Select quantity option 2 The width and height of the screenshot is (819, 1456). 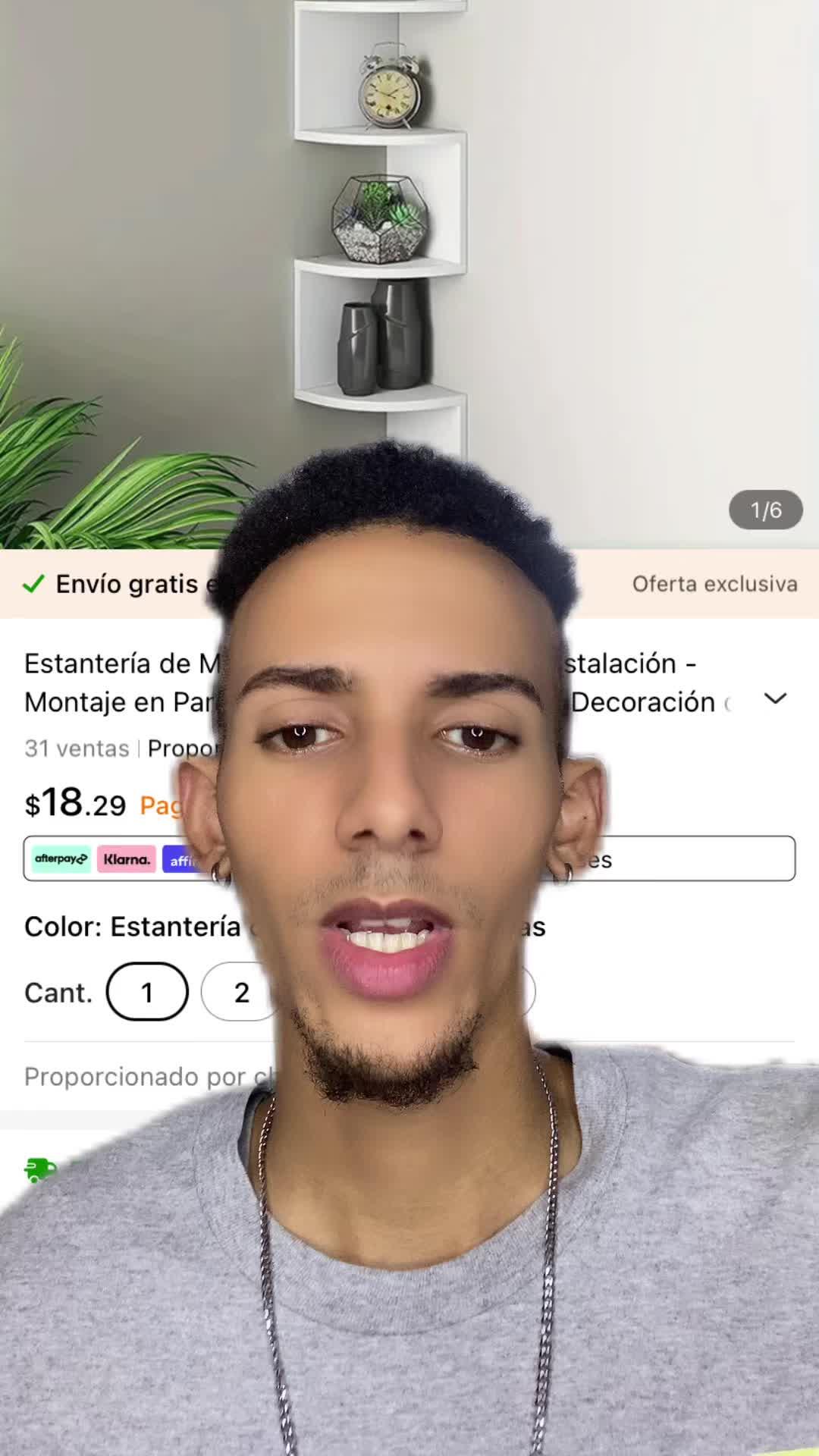[x=240, y=992]
